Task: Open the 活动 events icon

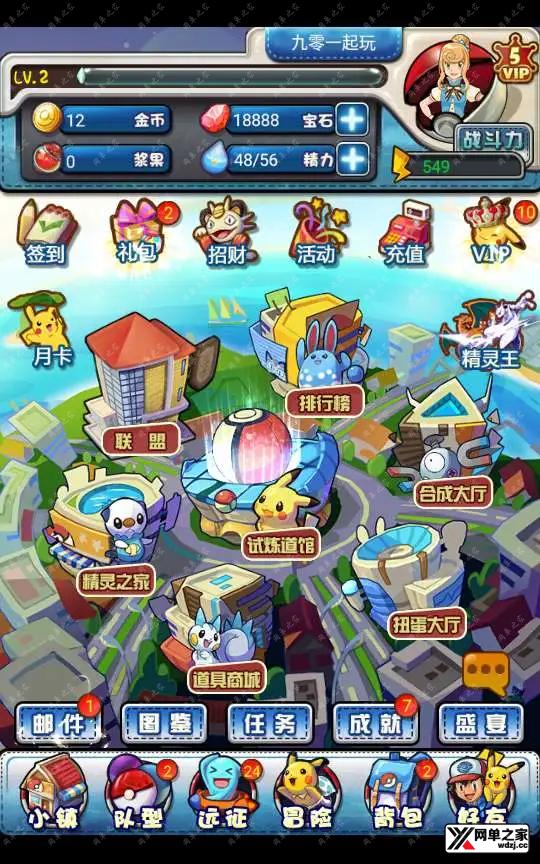Action: [317, 233]
